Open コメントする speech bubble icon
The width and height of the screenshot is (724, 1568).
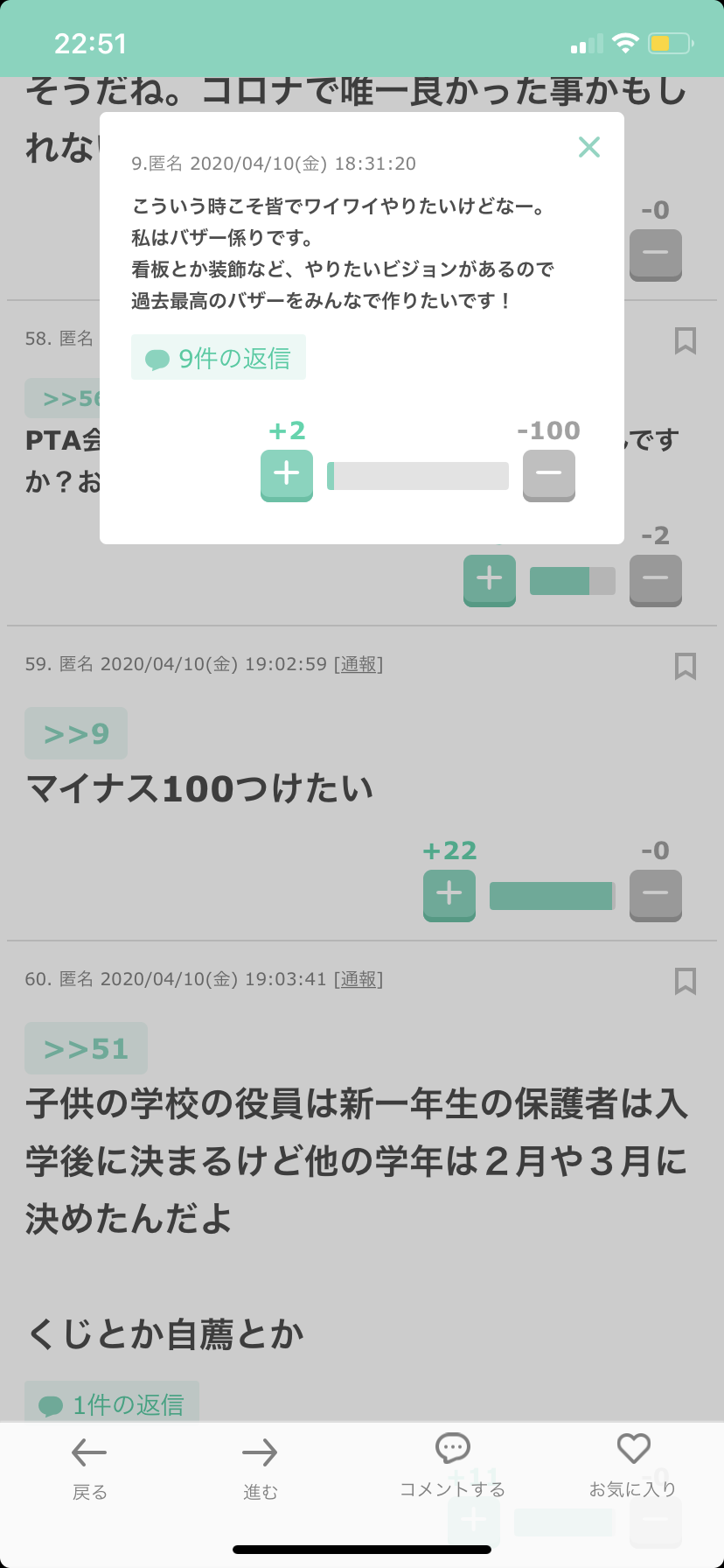point(453,1444)
